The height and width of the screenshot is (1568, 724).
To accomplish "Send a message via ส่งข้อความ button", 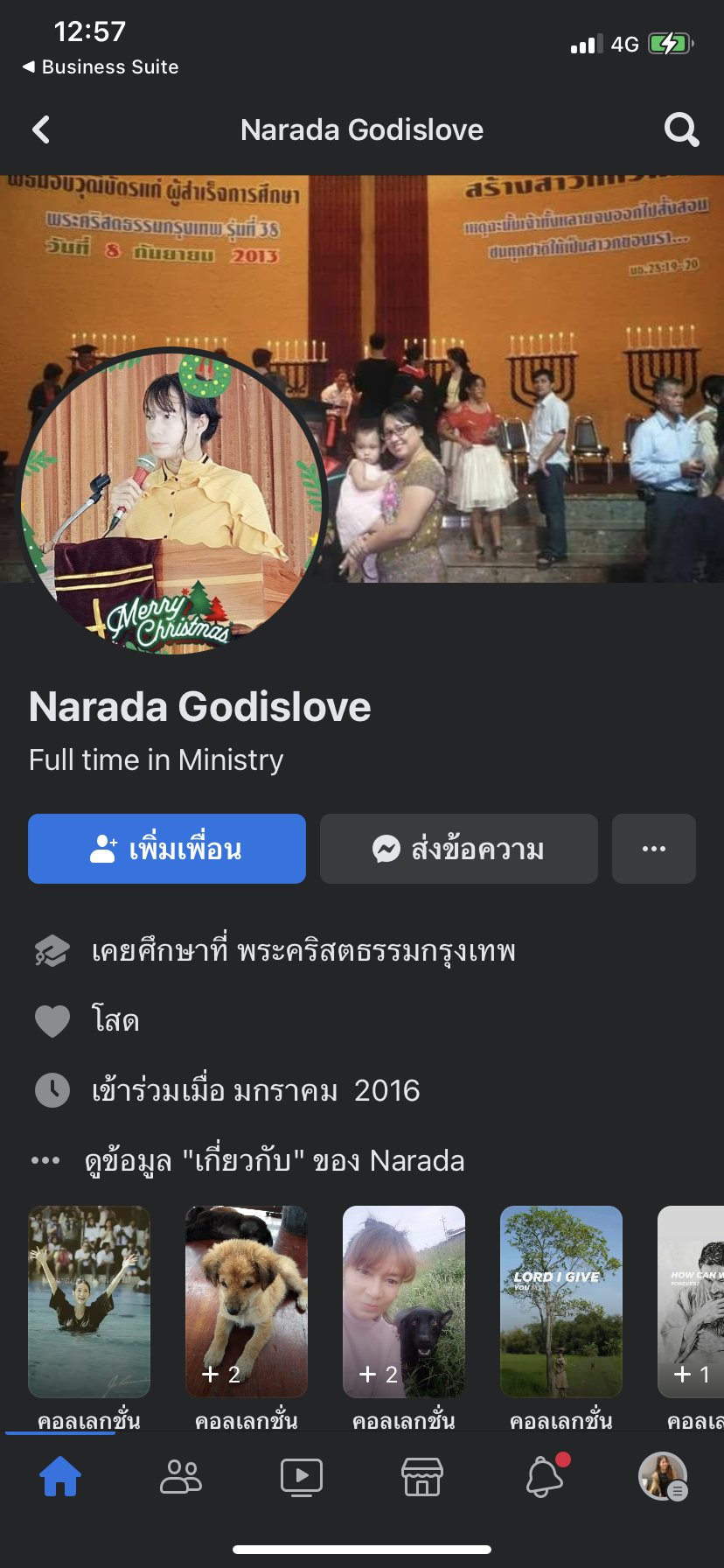I will click(459, 849).
